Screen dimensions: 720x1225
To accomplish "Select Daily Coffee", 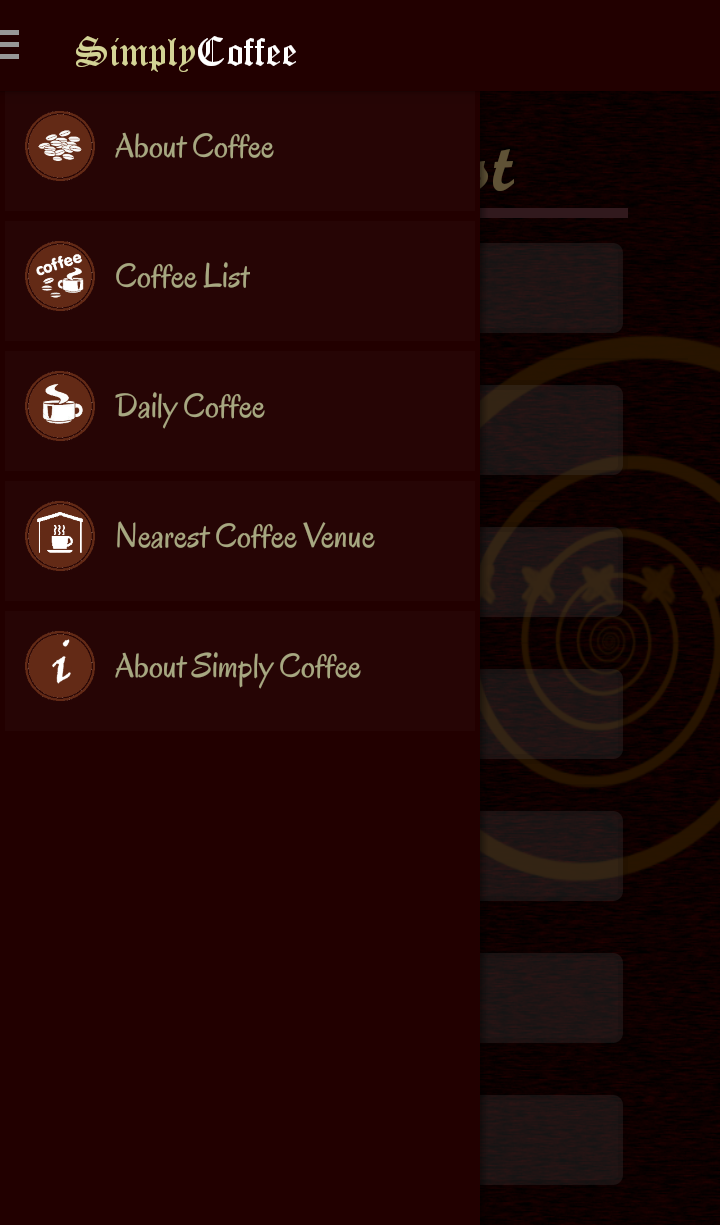I will click(240, 406).
